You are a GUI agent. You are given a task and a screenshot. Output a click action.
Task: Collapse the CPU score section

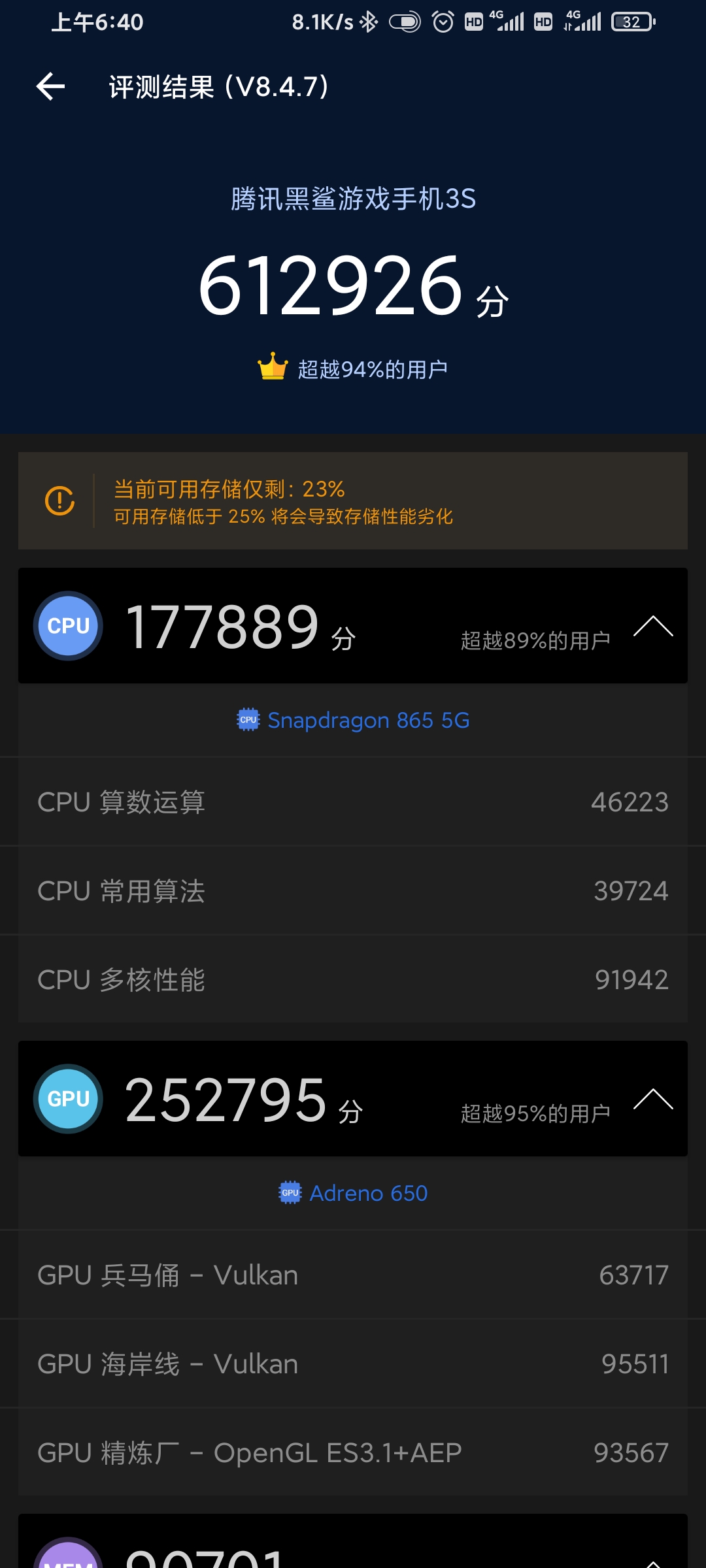653,626
